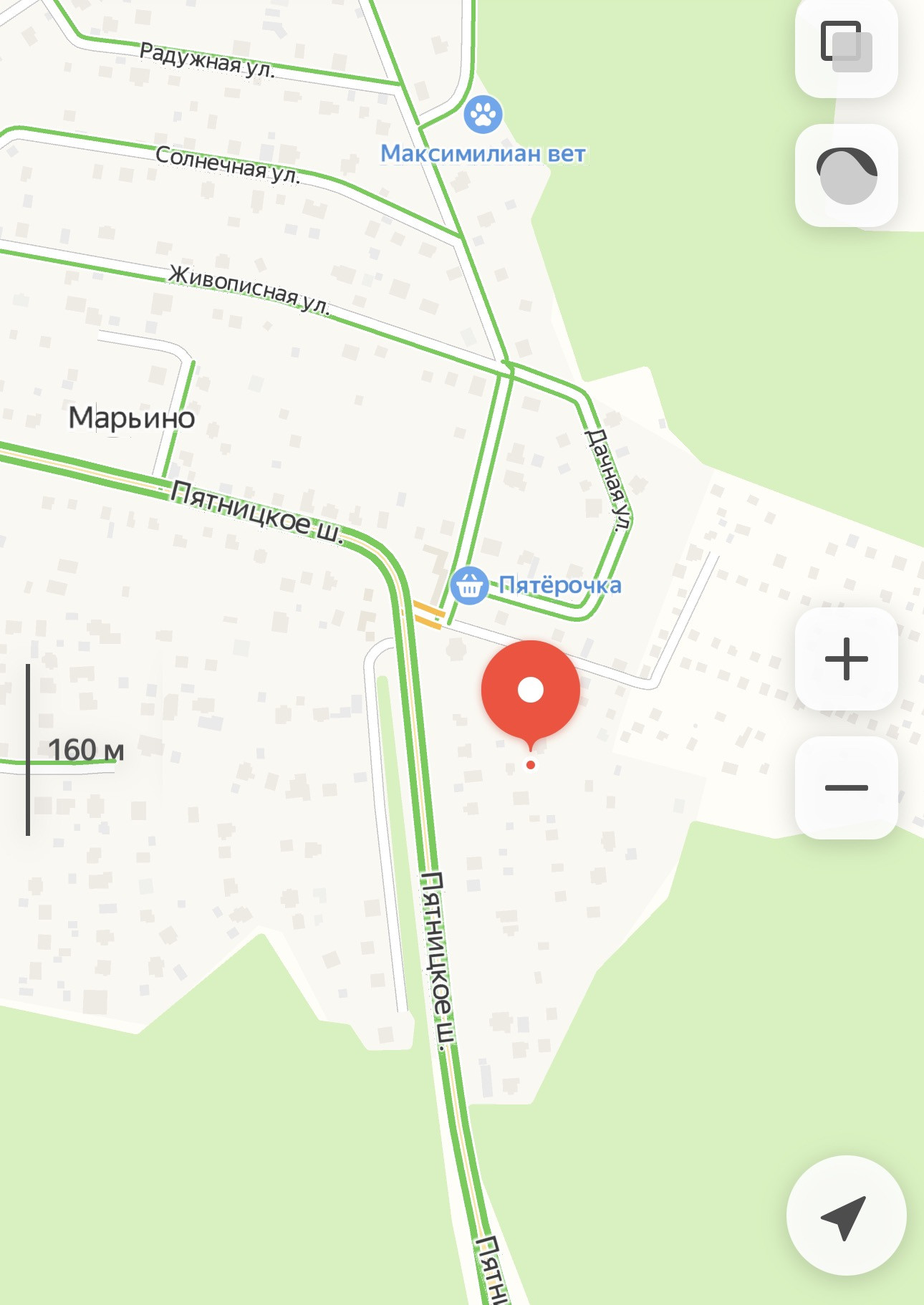Select the red location pin
The width and height of the screenshot is (924, 1305).
click(531, 691)
